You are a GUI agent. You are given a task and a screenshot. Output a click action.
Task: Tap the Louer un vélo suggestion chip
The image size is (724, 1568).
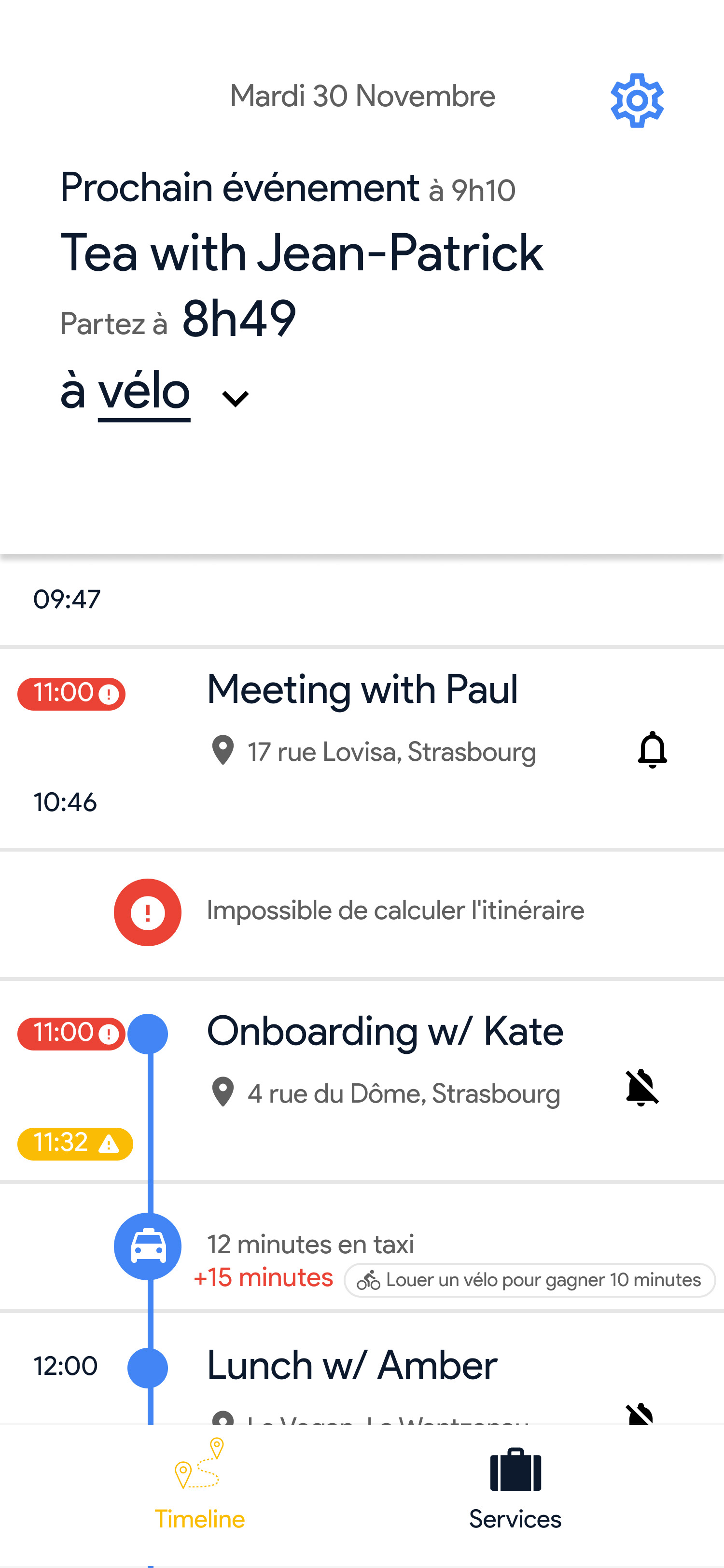[529, 1280]
